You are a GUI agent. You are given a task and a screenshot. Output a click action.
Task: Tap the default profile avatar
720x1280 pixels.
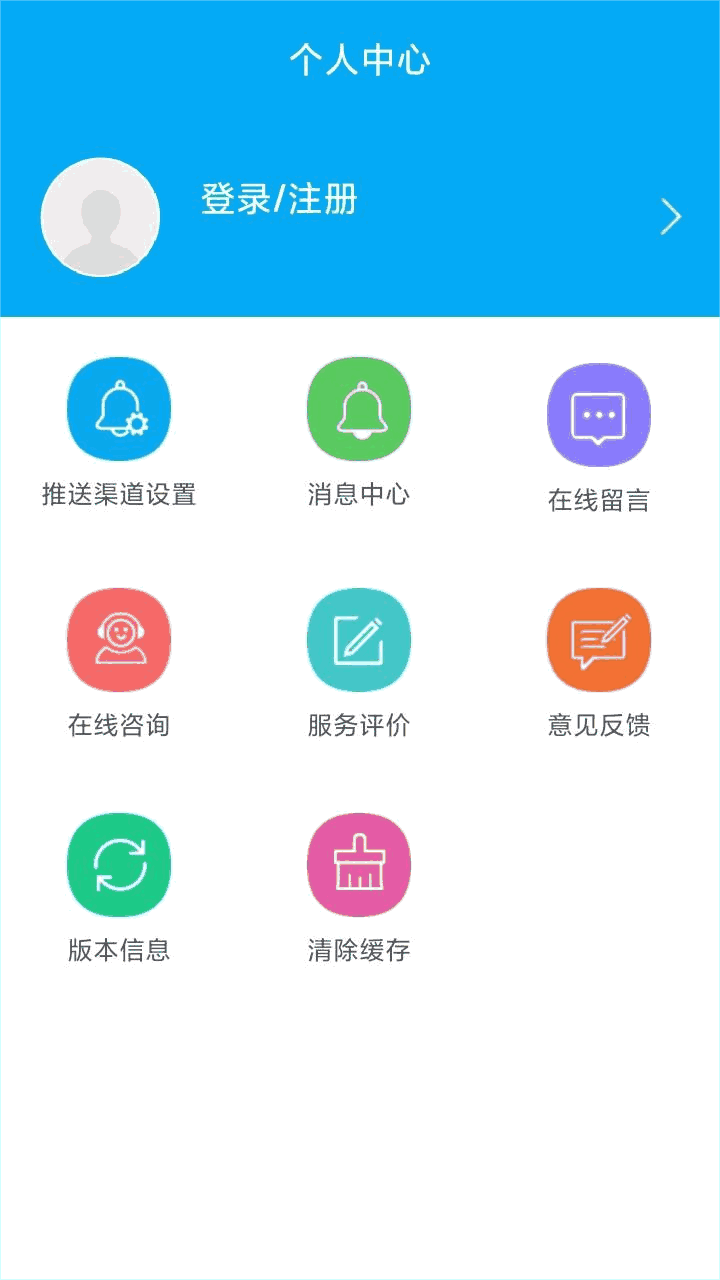tap(100, 217)
